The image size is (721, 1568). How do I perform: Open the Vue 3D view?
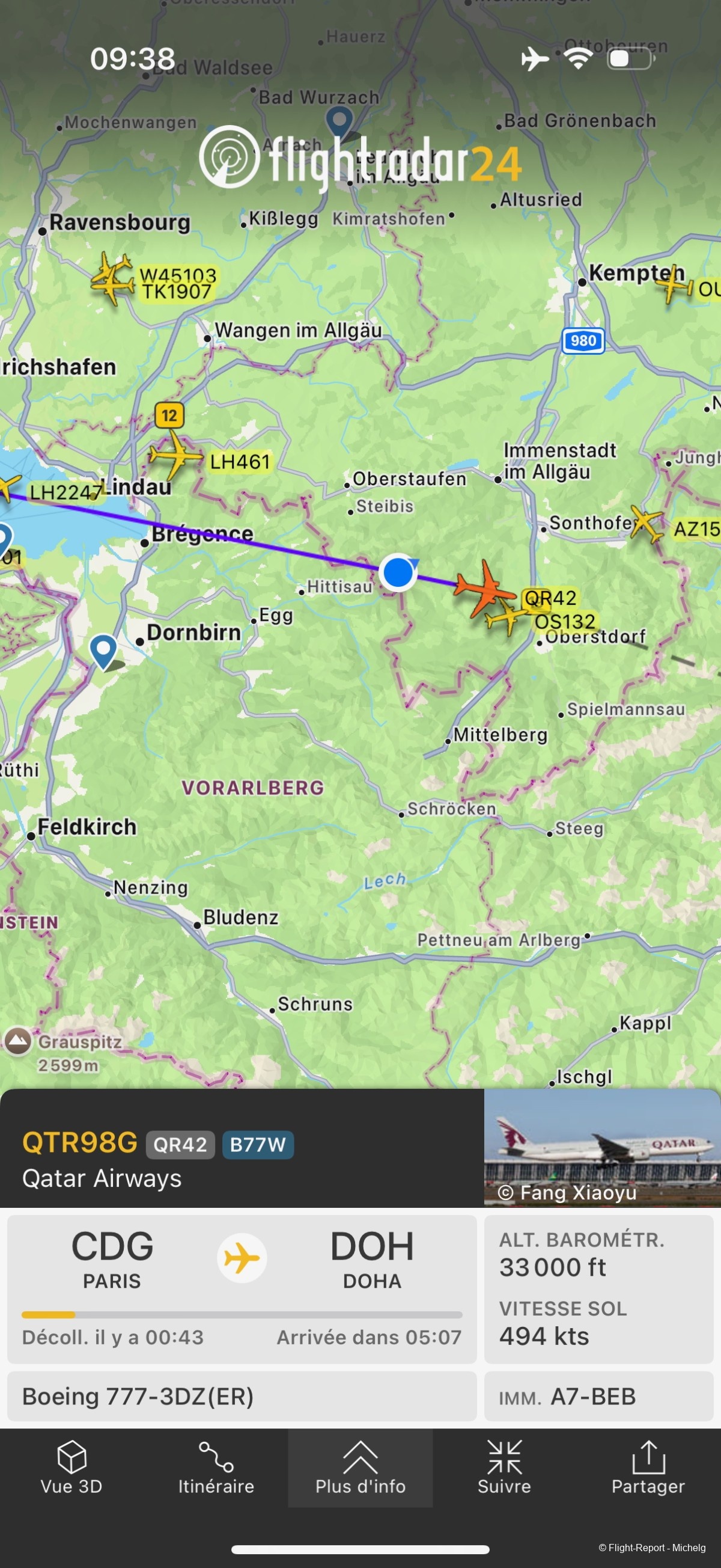pyautogui.click(x=71, y=1468)
